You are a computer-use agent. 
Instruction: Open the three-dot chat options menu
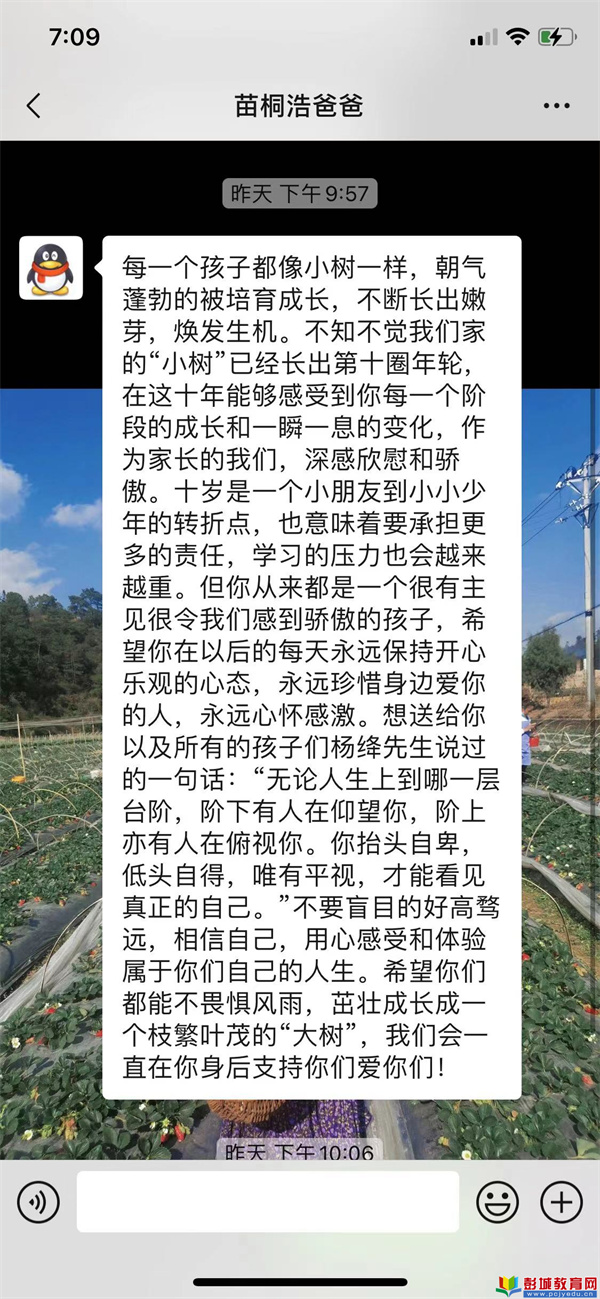point(556,106)
